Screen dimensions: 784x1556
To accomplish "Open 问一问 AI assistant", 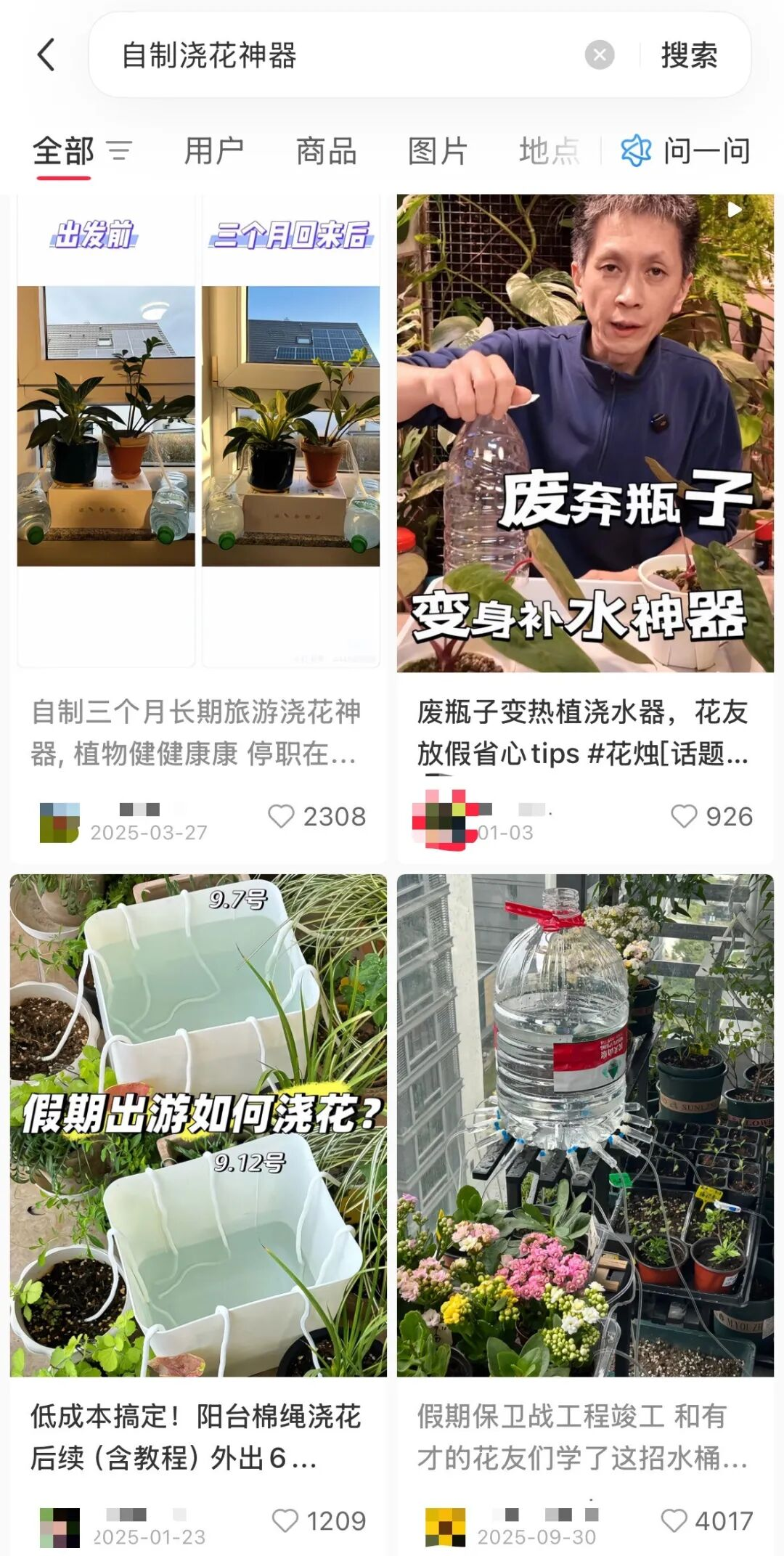I will pyautogui.click(x=686, y=151).
